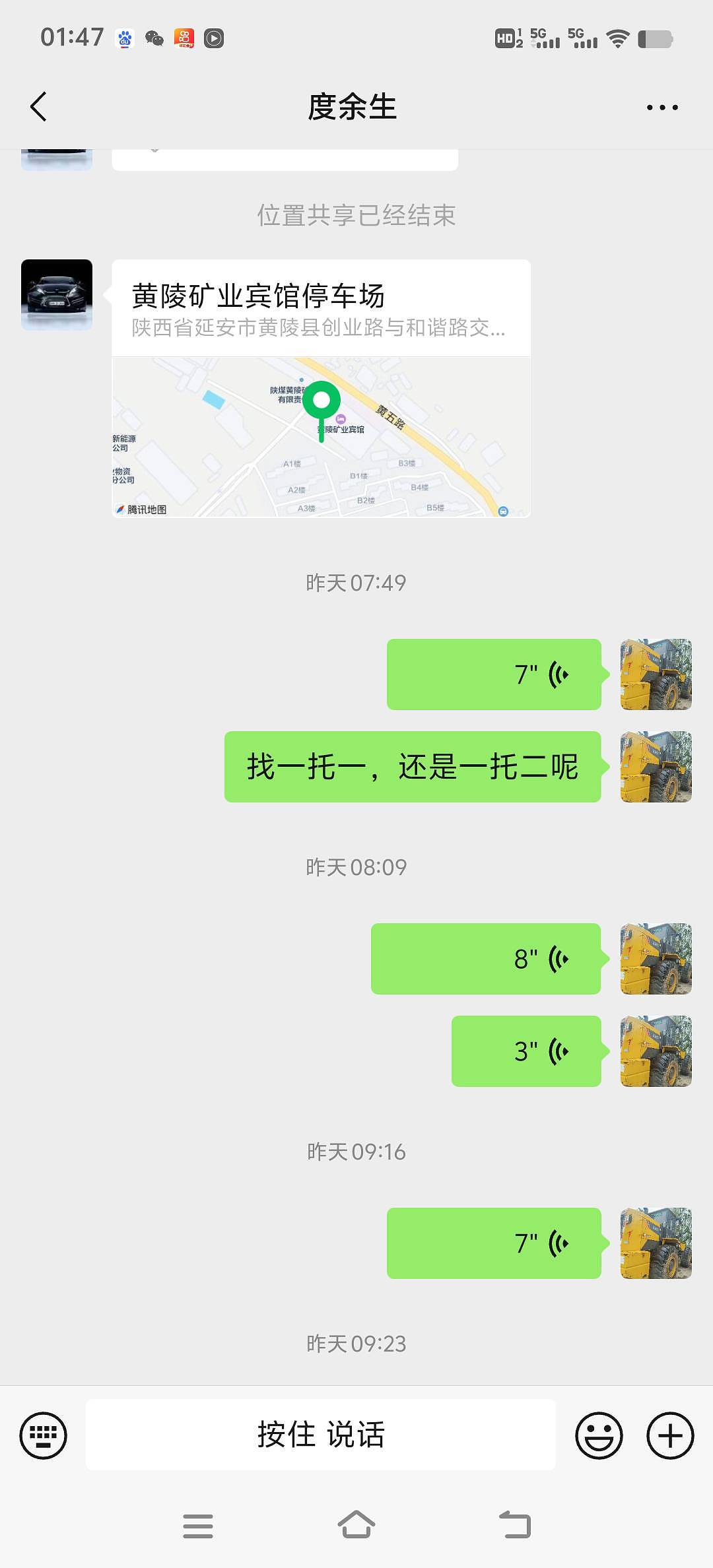Open the plus attachments menu
This screenshot has width=713, height=1568.
(669, 1435)
